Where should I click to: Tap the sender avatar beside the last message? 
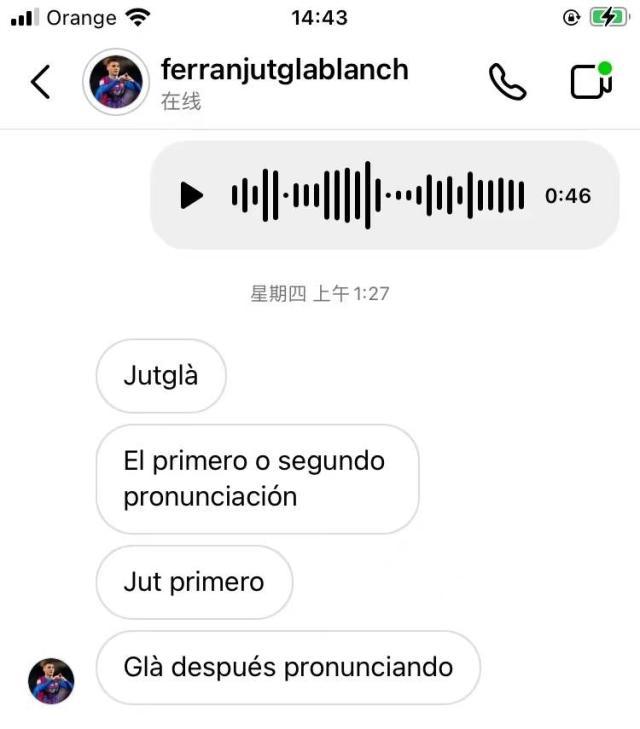tap(51, 681)
